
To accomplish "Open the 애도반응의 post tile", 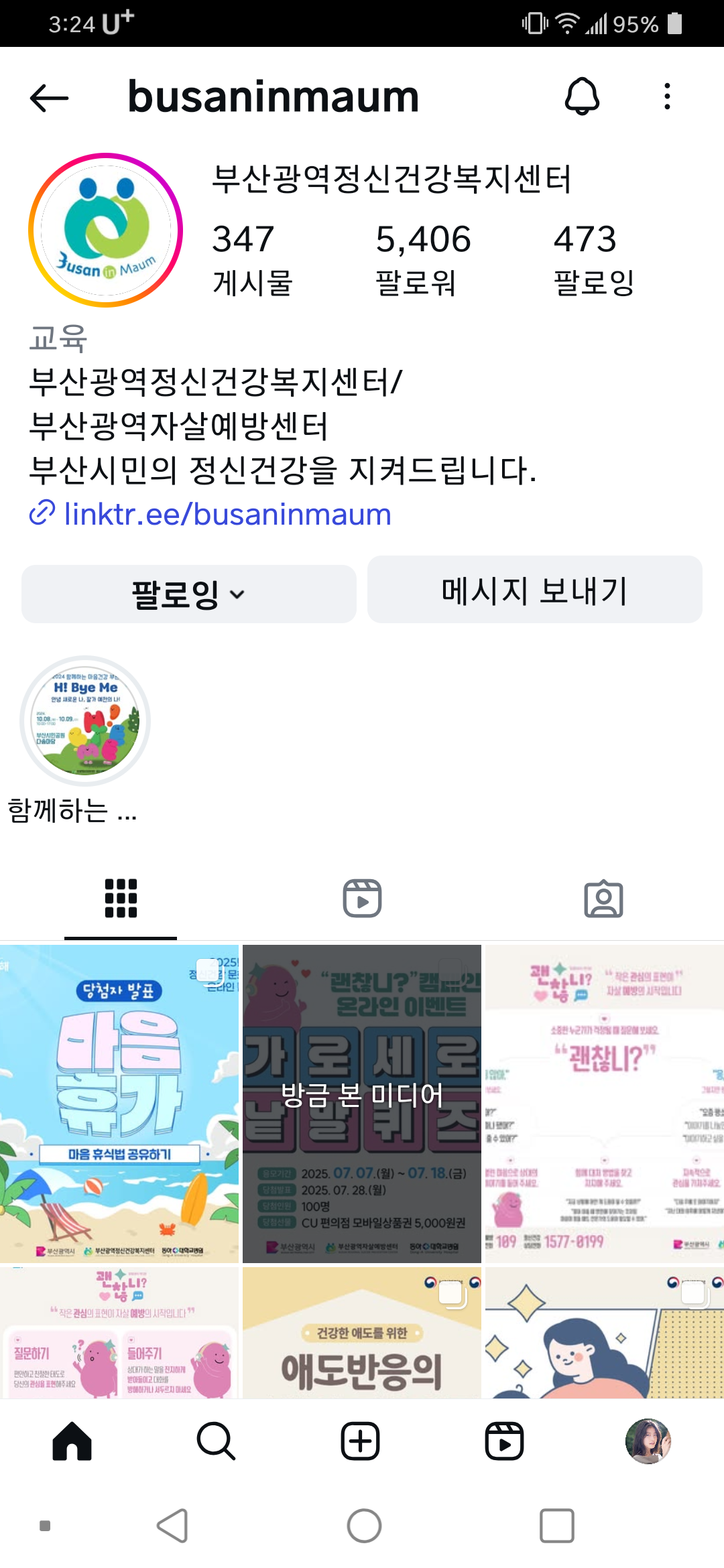I will point(362,1333).
